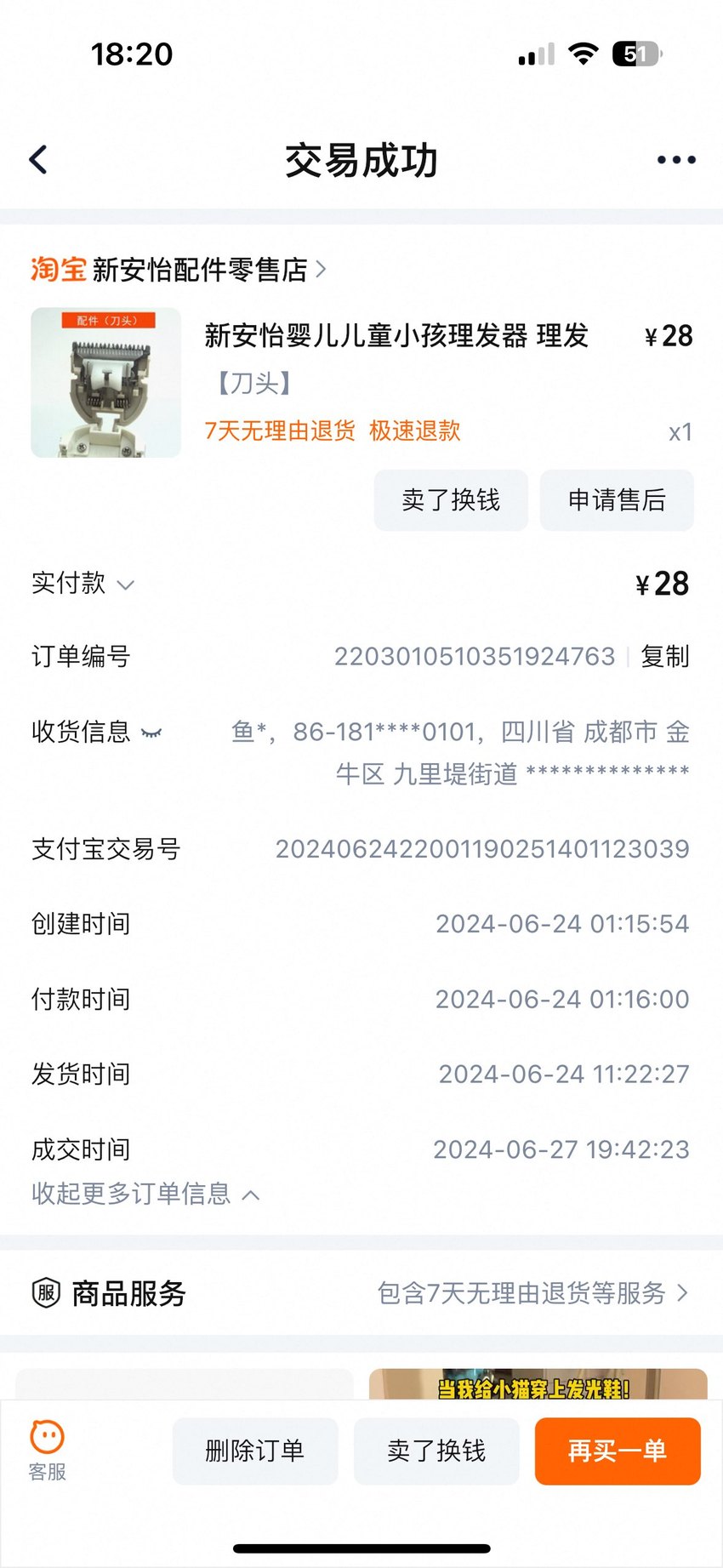Expand the 实付款 payment details
This screenshot has width=723, height=1568.
(x=83, y=584)
